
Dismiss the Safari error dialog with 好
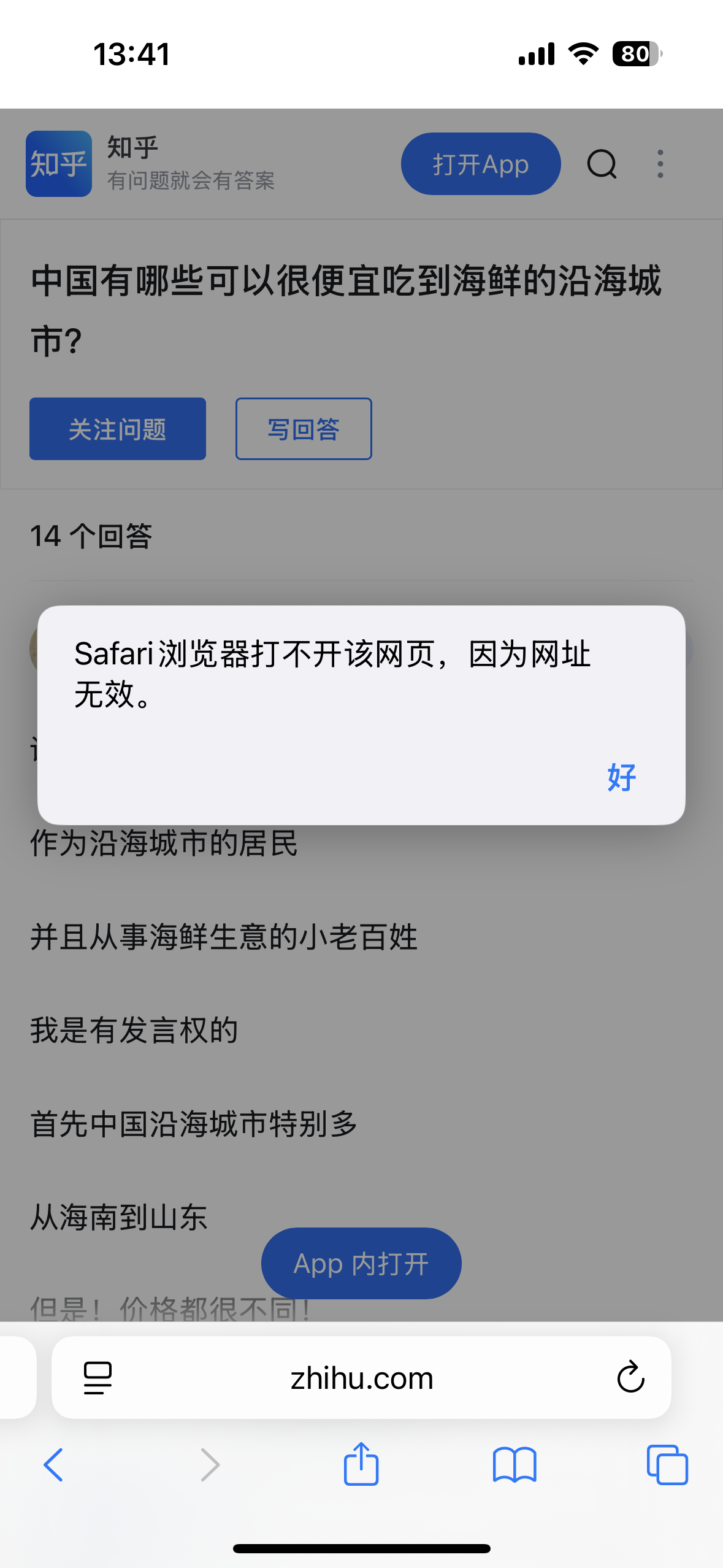point(621,777)
